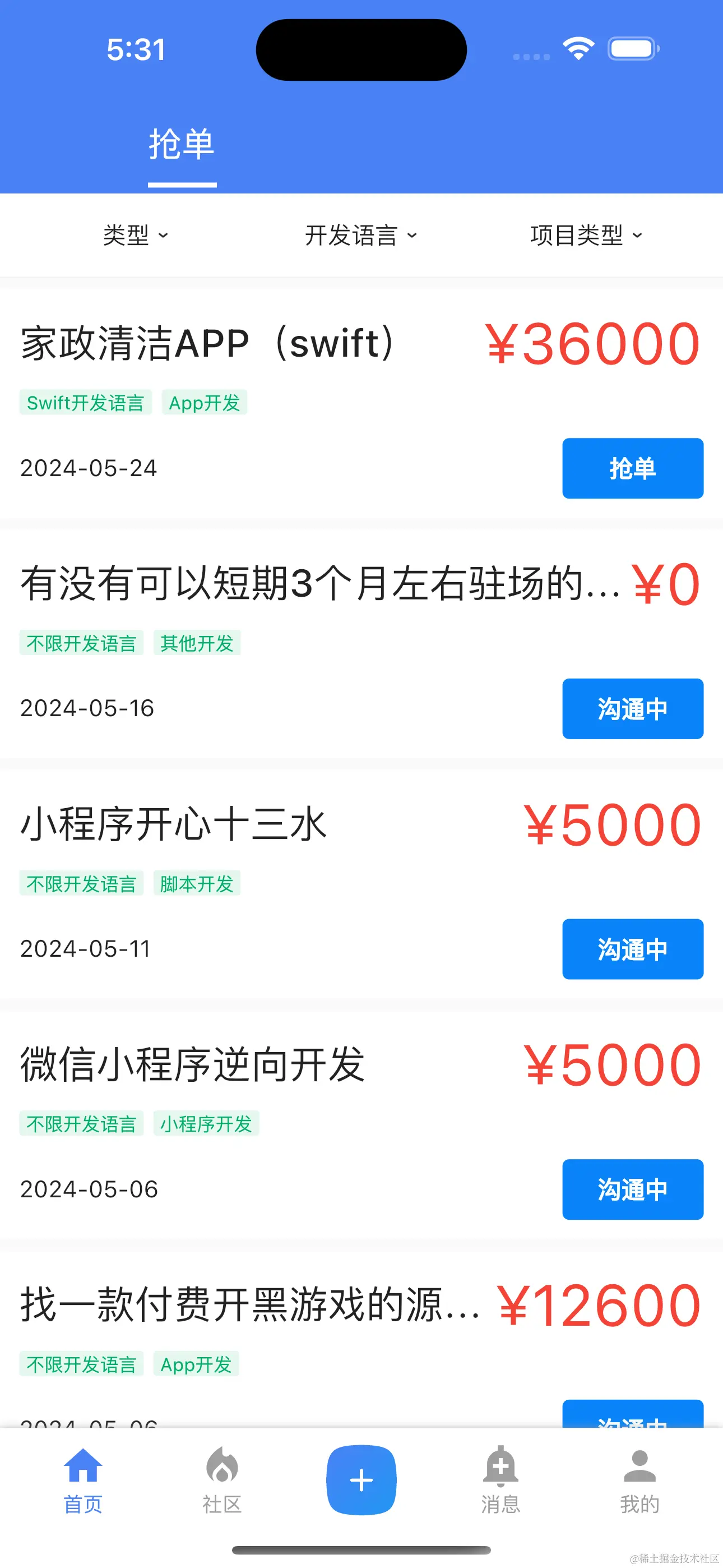Viewport: 723px width, 1568px height.
Task: Select the Swift开发语言 tag
Action: tap(85, 402)
